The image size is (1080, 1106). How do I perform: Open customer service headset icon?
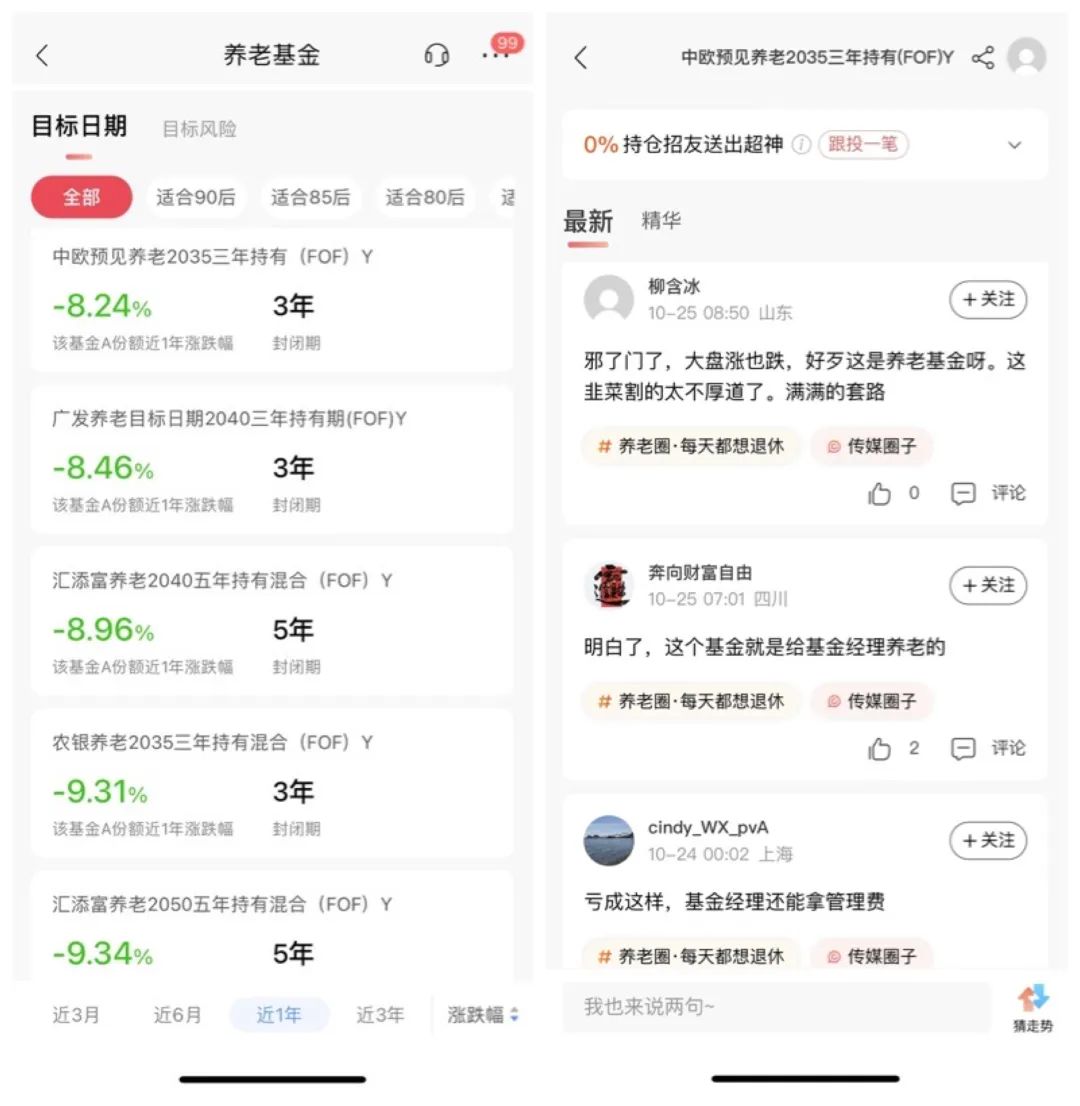437,56
